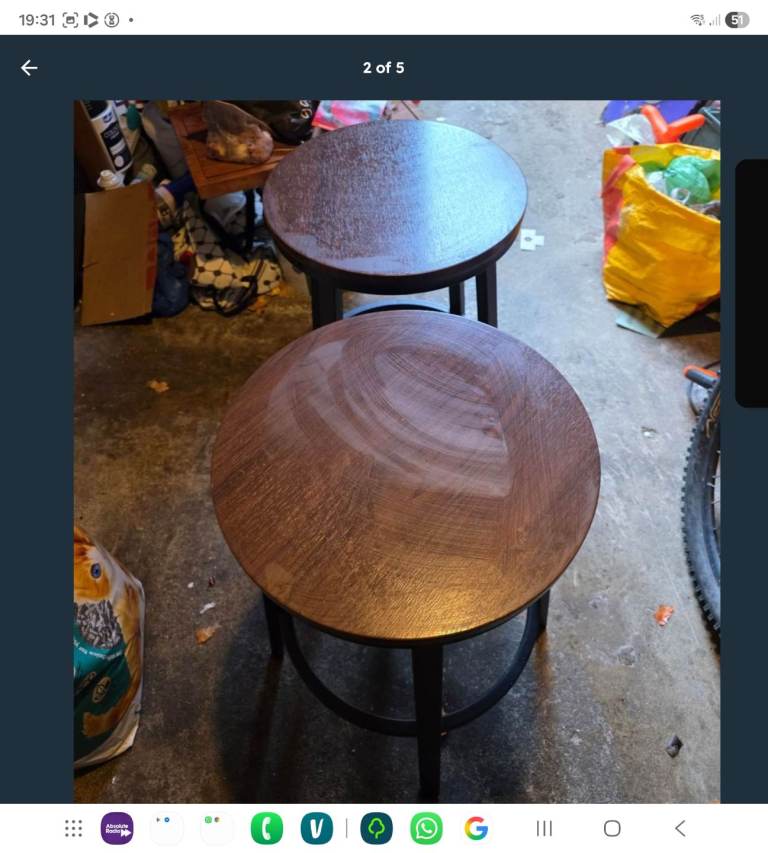Go back from the photo viewer
768x853 pixels.
[29, 68]
